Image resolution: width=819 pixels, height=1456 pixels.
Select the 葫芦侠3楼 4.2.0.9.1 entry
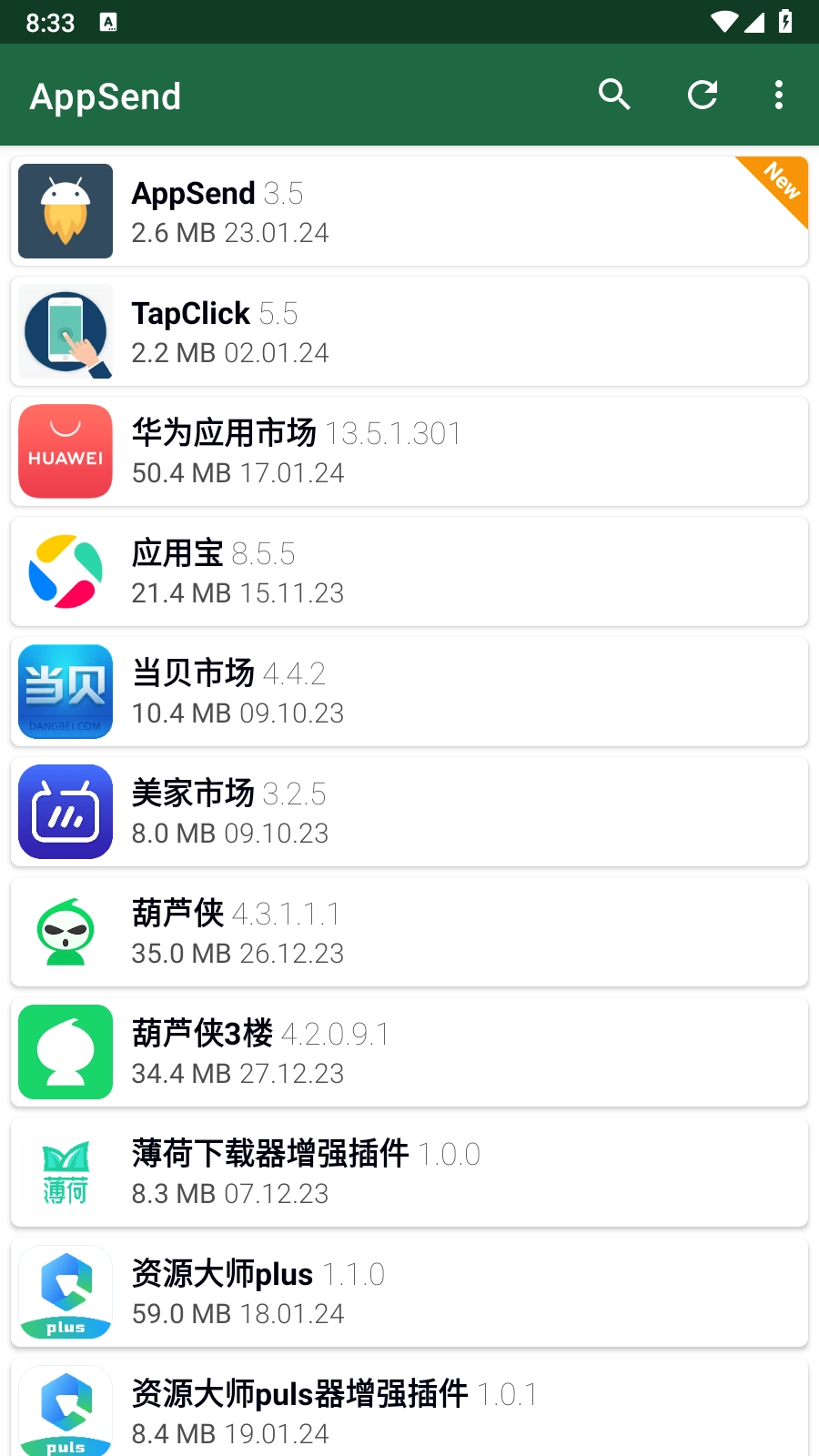pyautogui.click(x=409, y=1052)
